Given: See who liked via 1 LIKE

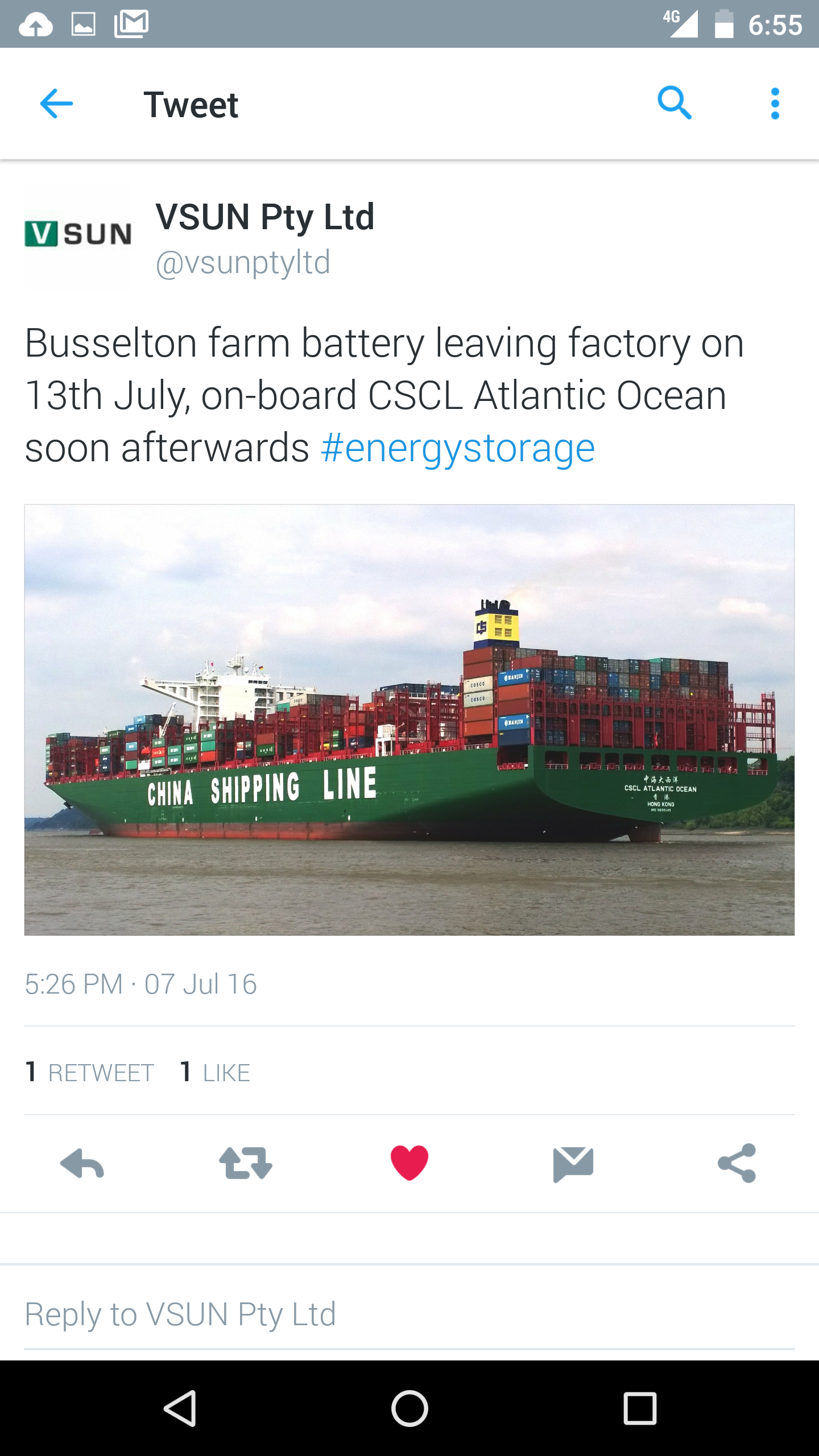Looking at the screenshot, I should (x=215, y=1072).
